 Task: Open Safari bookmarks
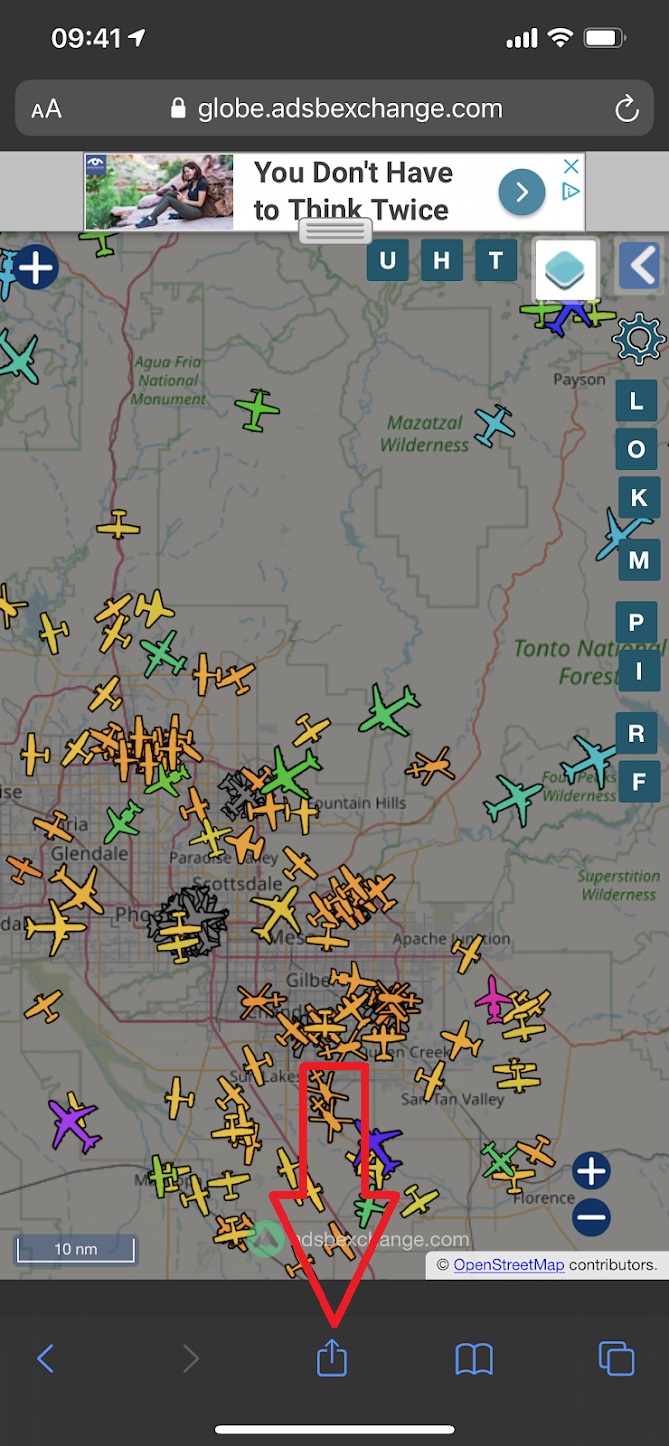pyautogui.click(x=474, y=1358)
